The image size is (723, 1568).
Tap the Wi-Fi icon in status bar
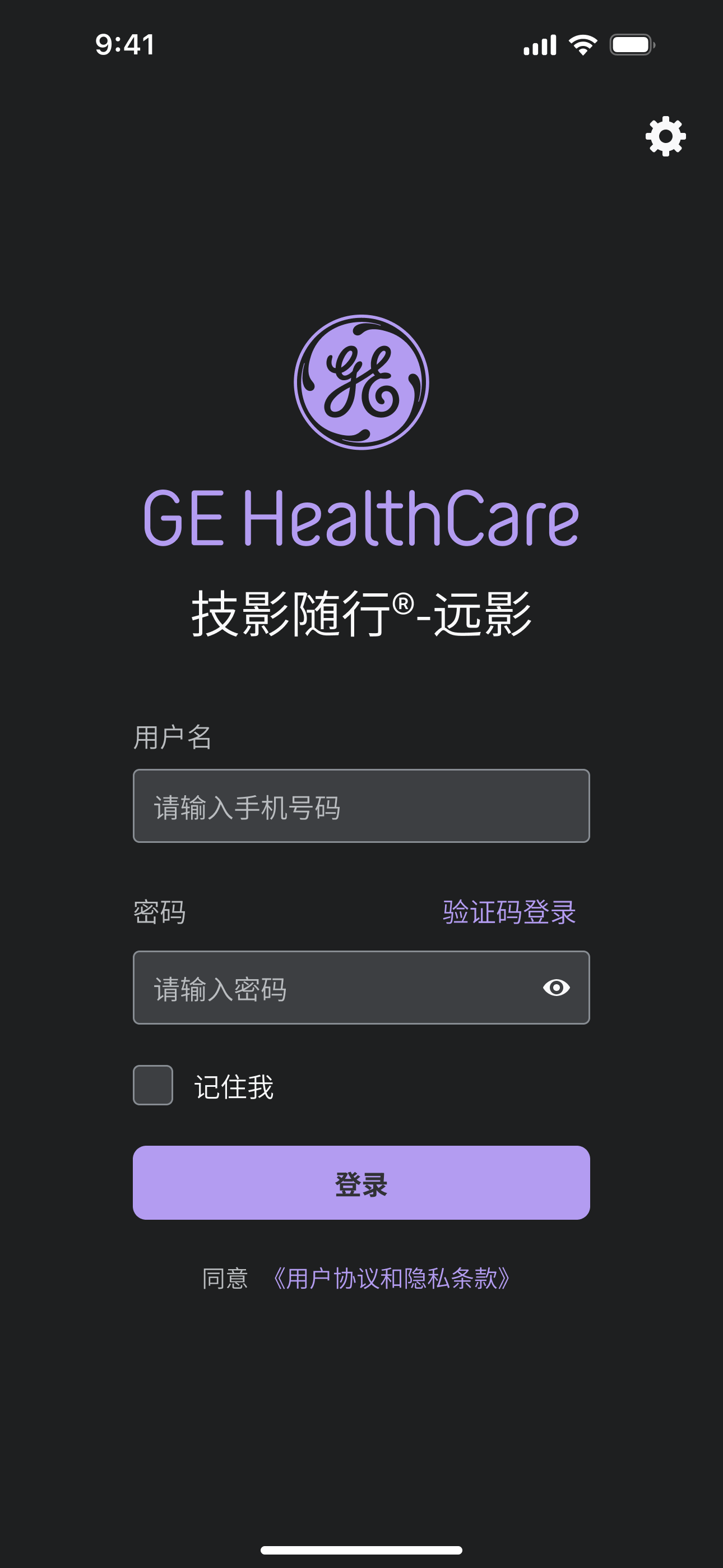coord(582,44)
